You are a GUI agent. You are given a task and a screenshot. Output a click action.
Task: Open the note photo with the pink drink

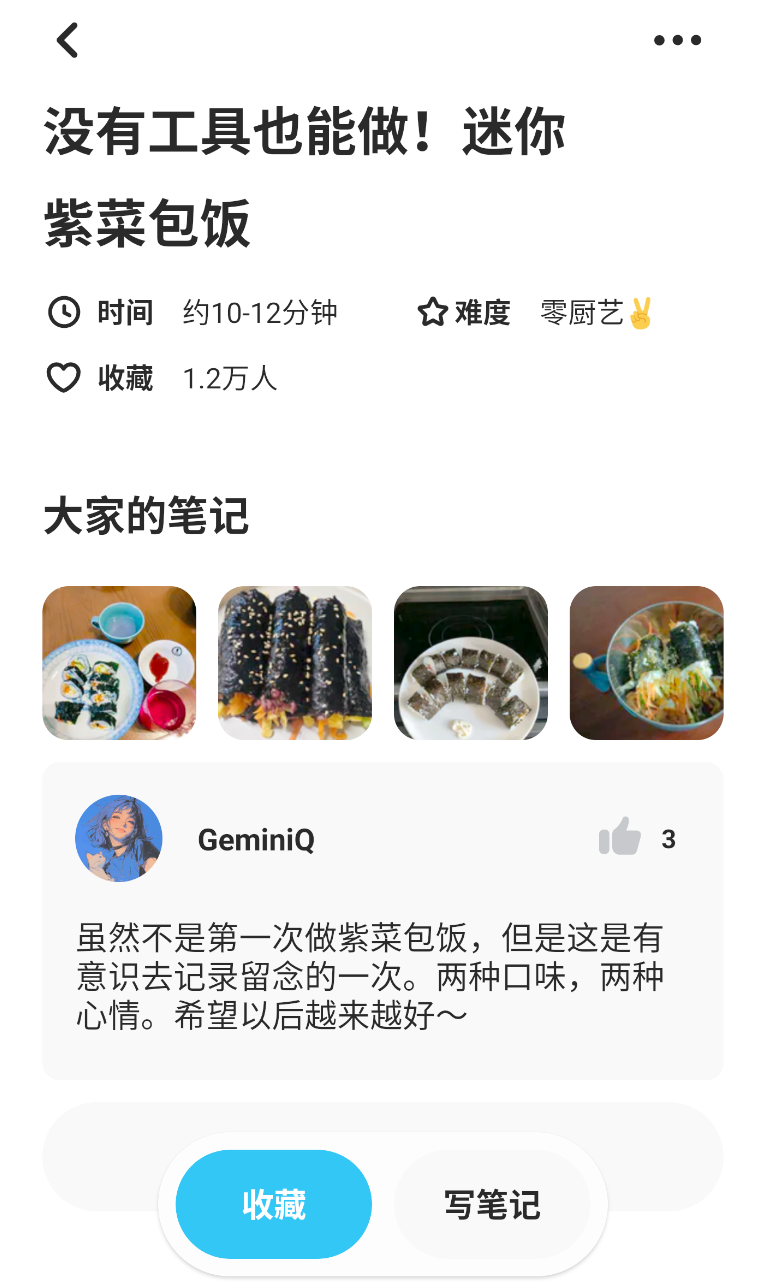pyautogui.click(x=119, y=663)
